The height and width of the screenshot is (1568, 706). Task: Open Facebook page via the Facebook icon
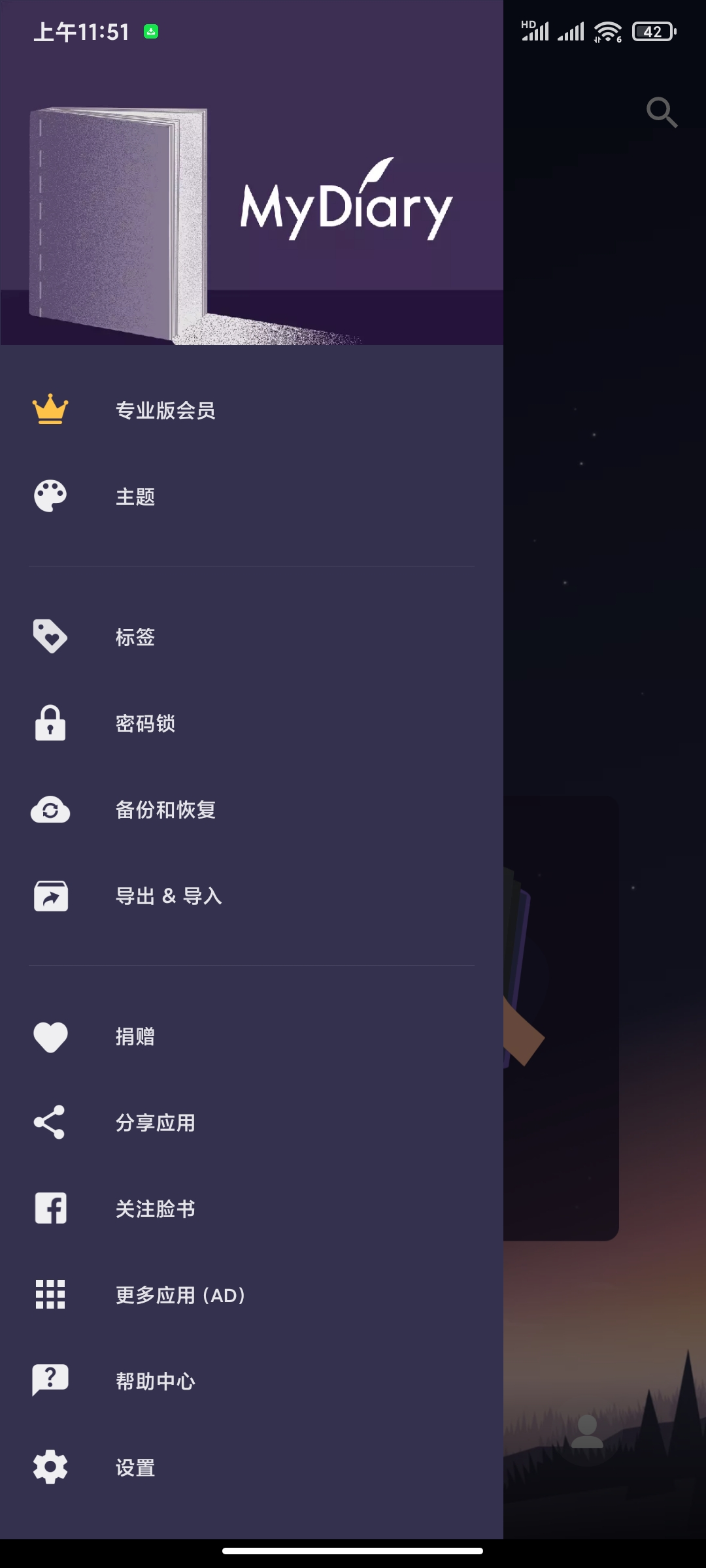tap(51, 1208)
